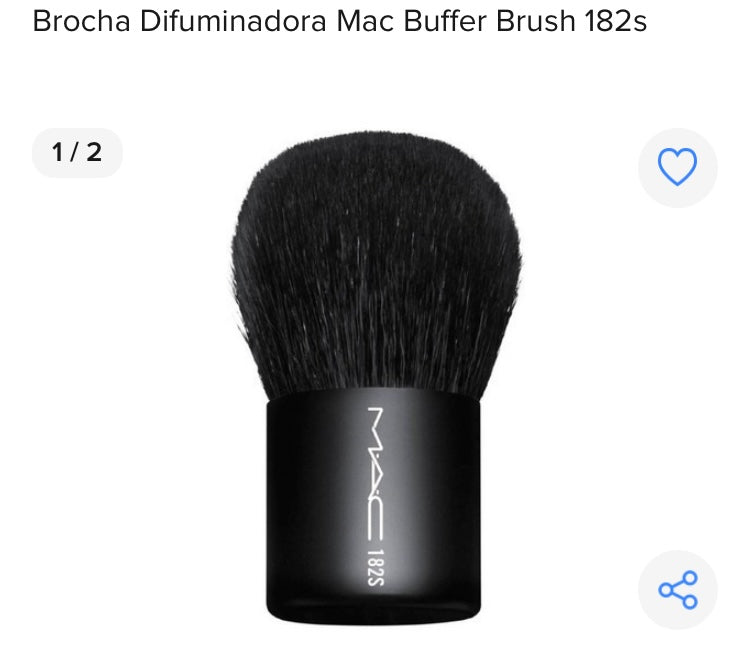Add the Mac Buffer Brush to favorites
The image size is (750, 652).
(x=677, y=167)
